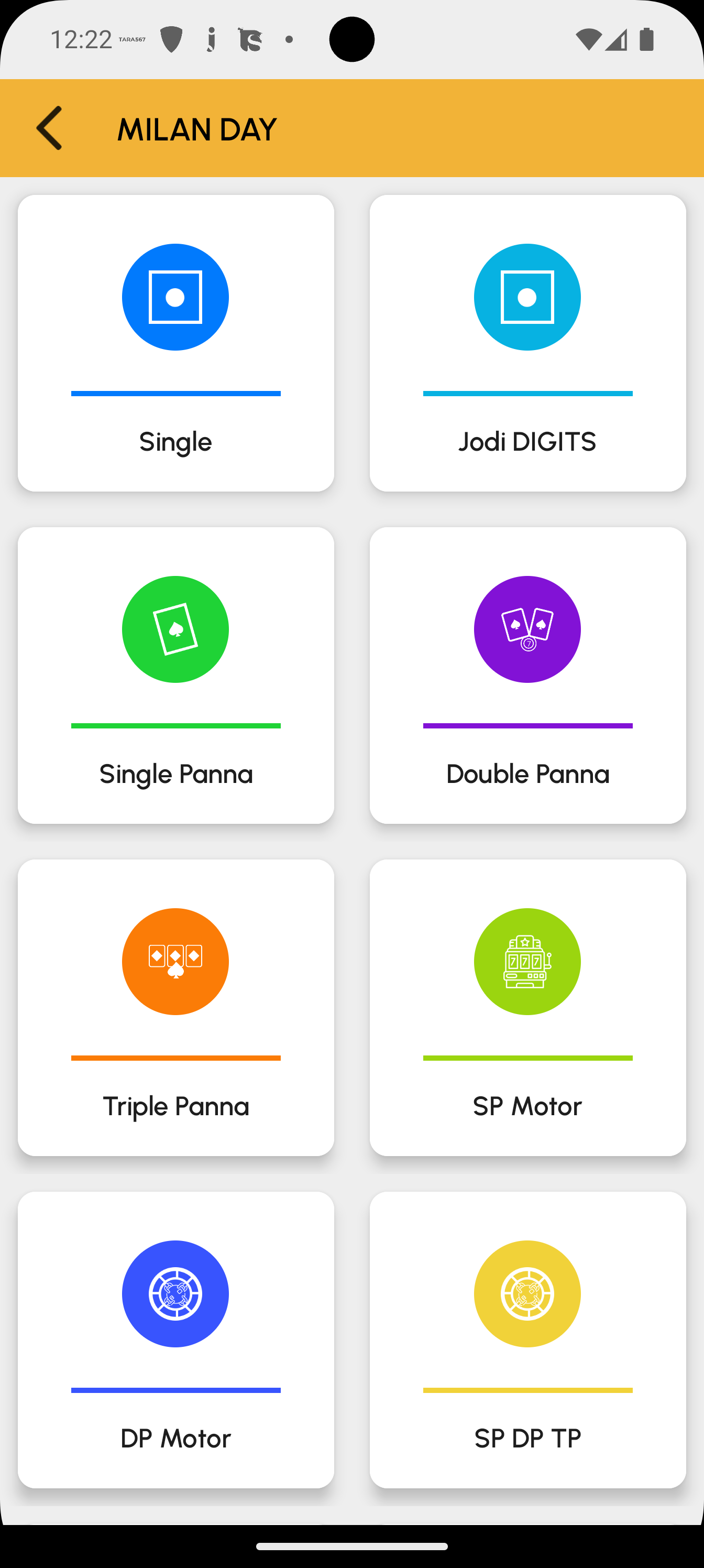This screenshot has width=704, height=1568.
Task: Open the DP Motor game card
Action: pyautogui.click(x=175, y=1341)
